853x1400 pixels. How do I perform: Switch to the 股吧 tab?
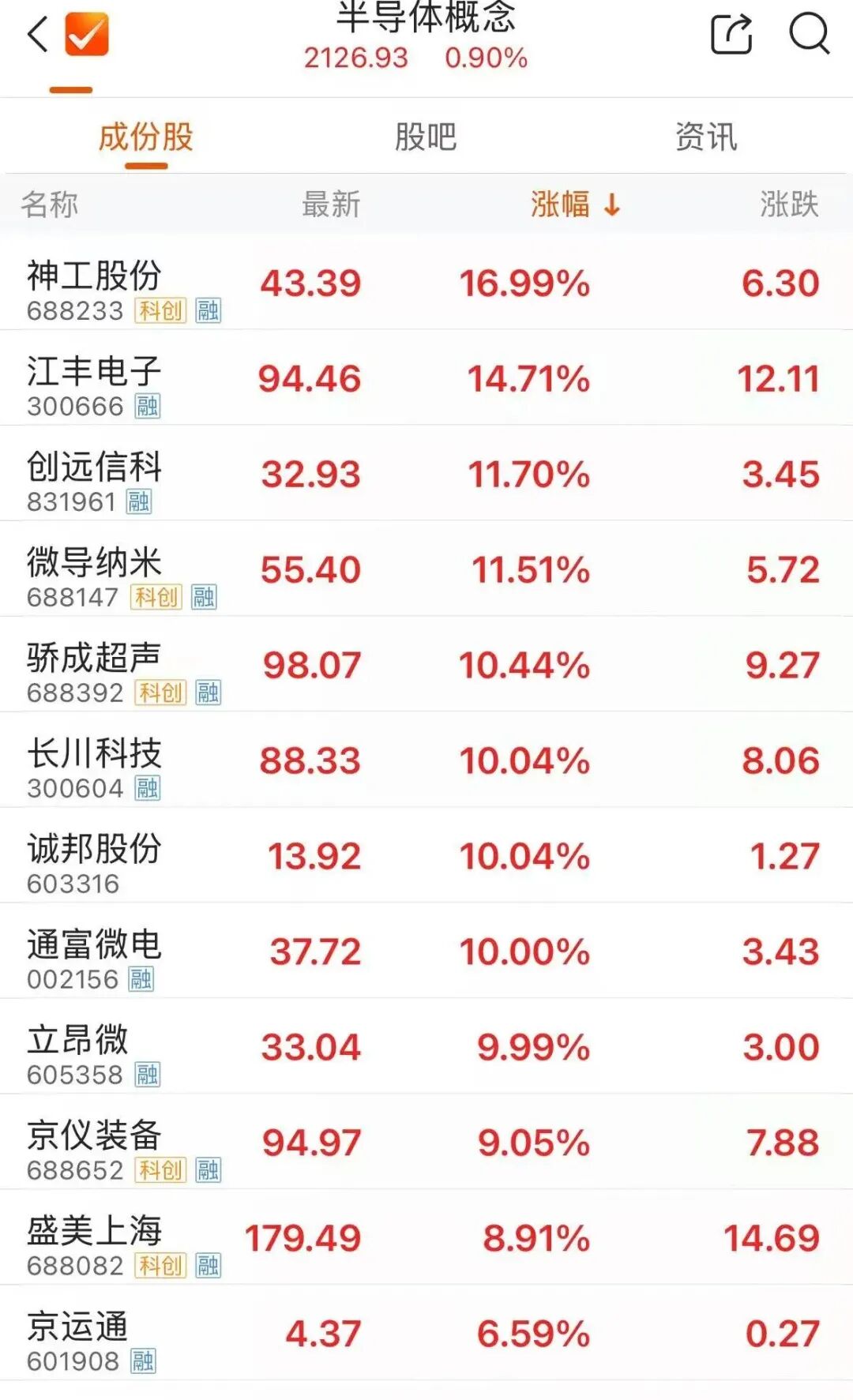[426, 137]
